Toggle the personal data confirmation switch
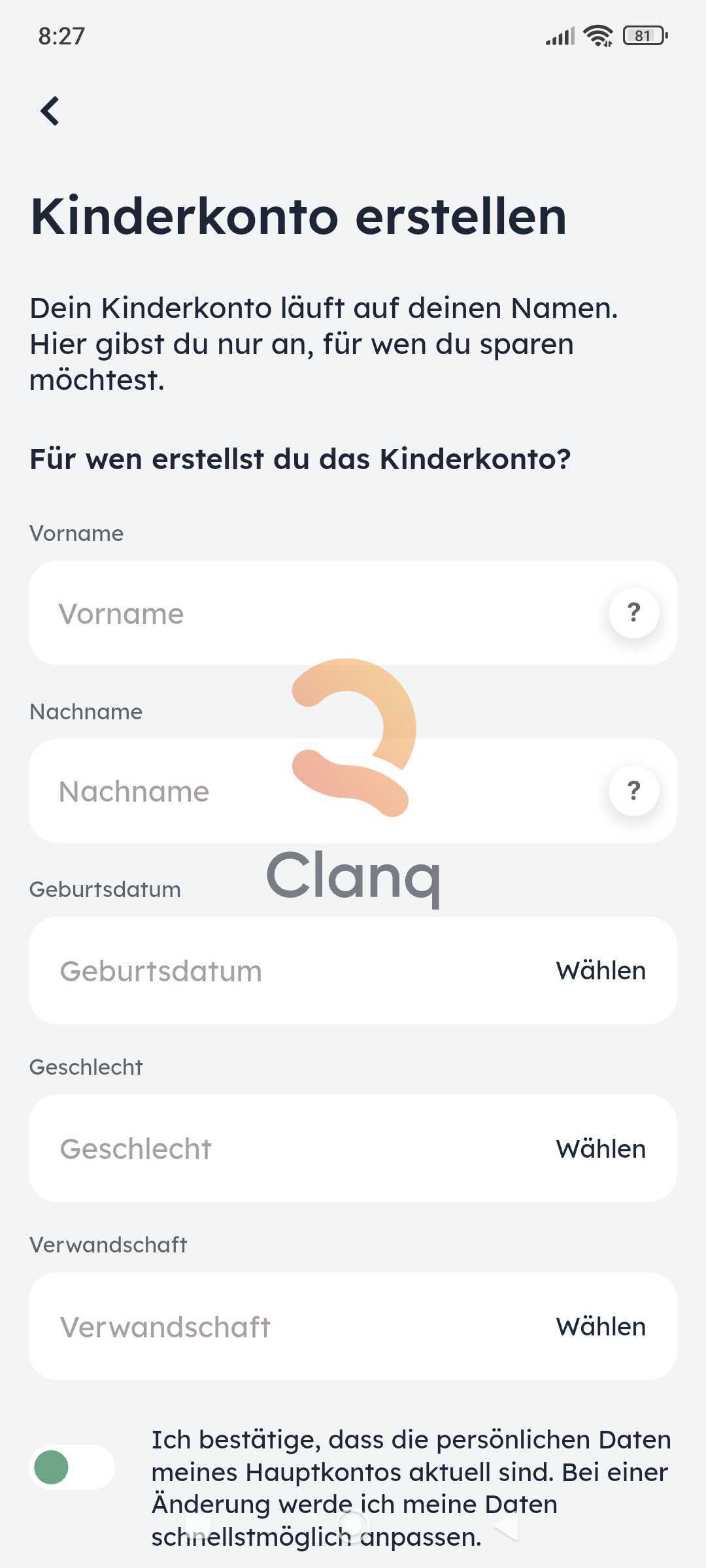The height and width of the screenshot is (1568, 706). (72, 1467)
